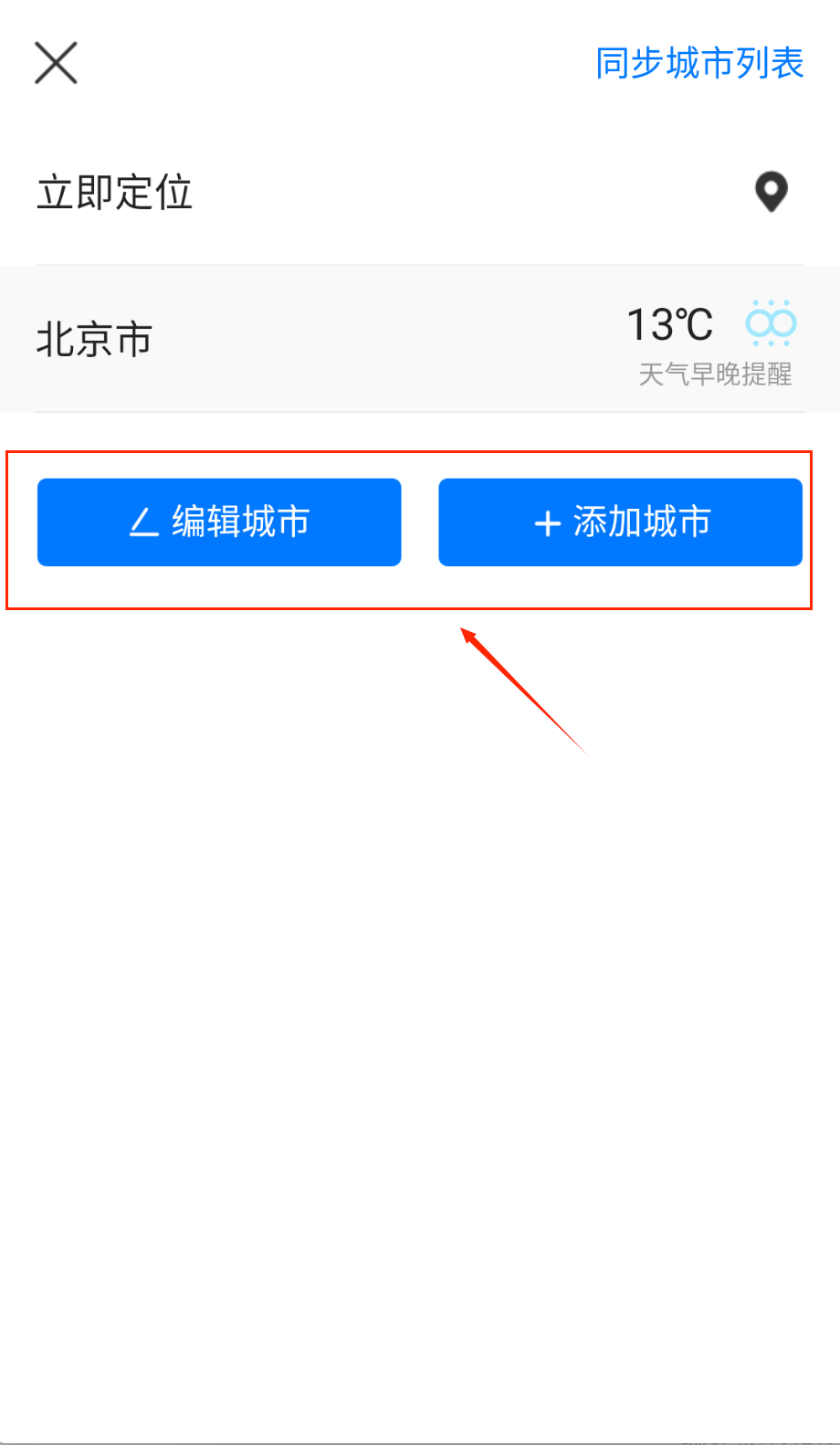The image size is (840, 1445).
Task: Tap 立即定位 to locate now
Action: coord(115,193)
